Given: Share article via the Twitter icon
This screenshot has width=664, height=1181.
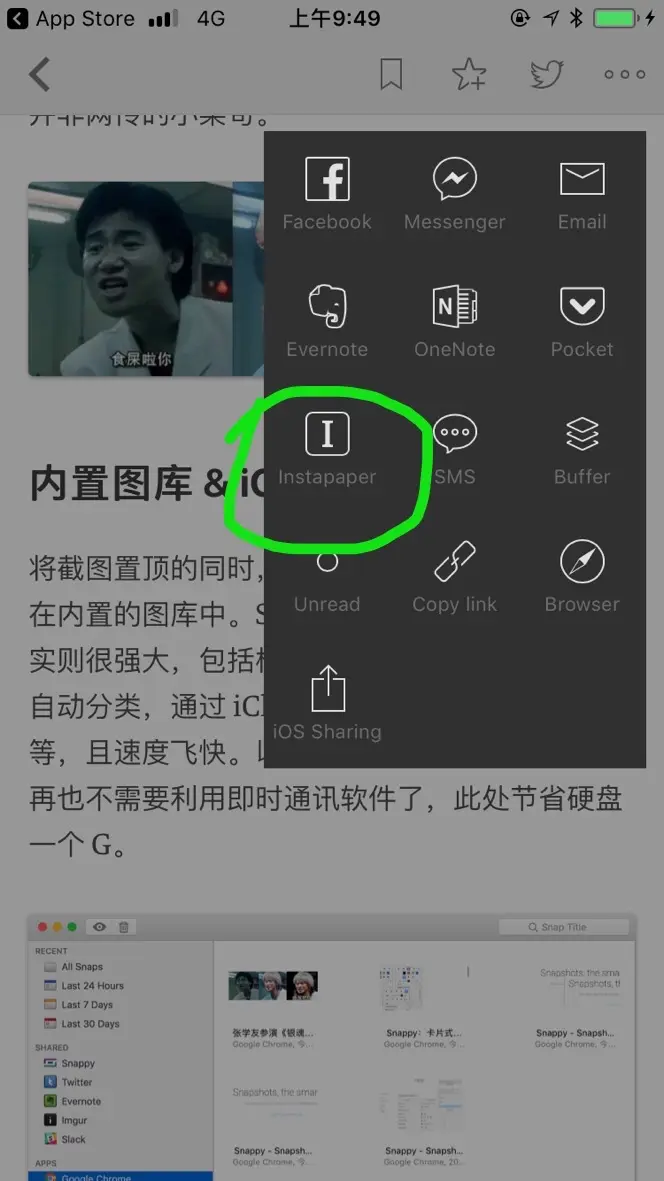Looking at the screenshot, I should click(548, 74).
